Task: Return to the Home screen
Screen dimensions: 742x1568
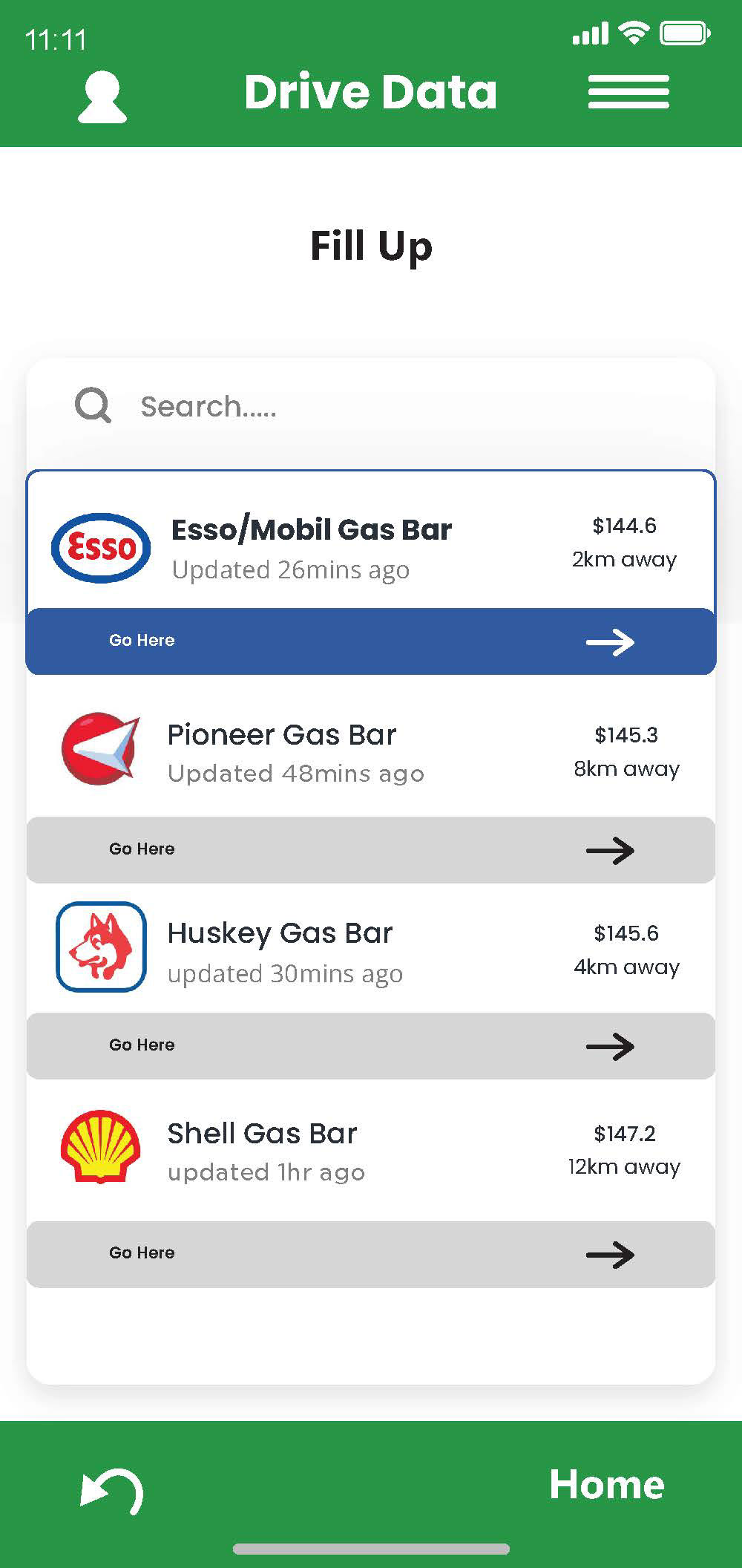Action: click(606, 1485)
